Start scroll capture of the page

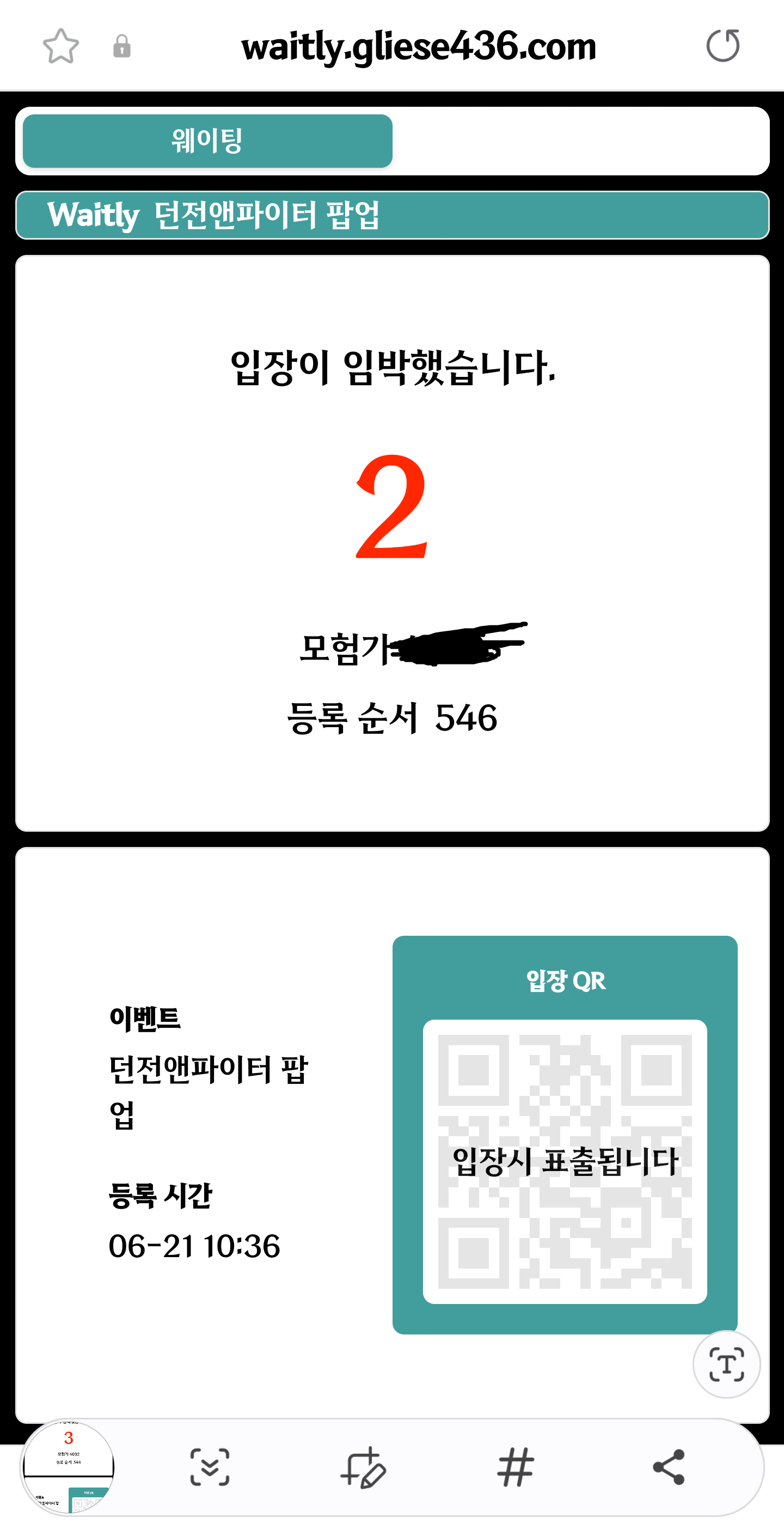(x=210, y=1467)
